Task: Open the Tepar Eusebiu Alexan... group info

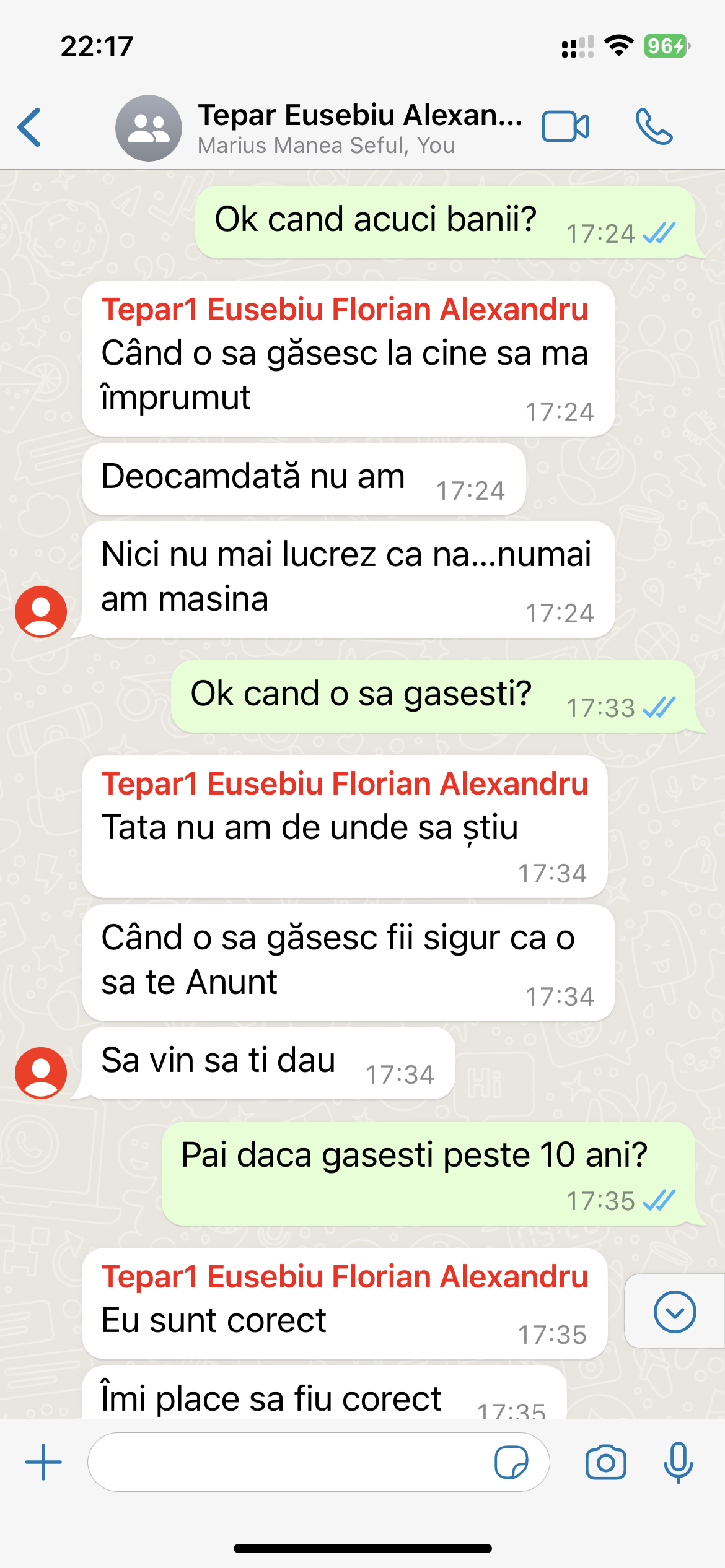Action: [x=359, y=128]
